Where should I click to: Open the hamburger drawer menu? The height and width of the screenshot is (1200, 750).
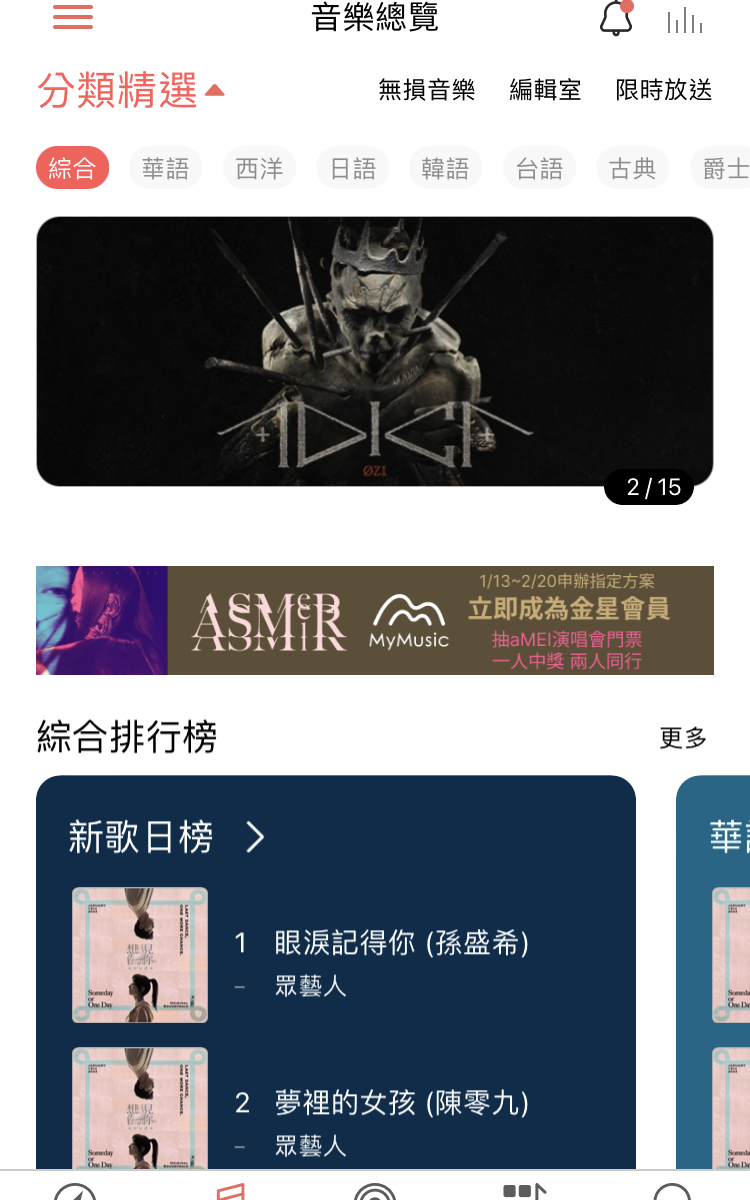[72, 17]
